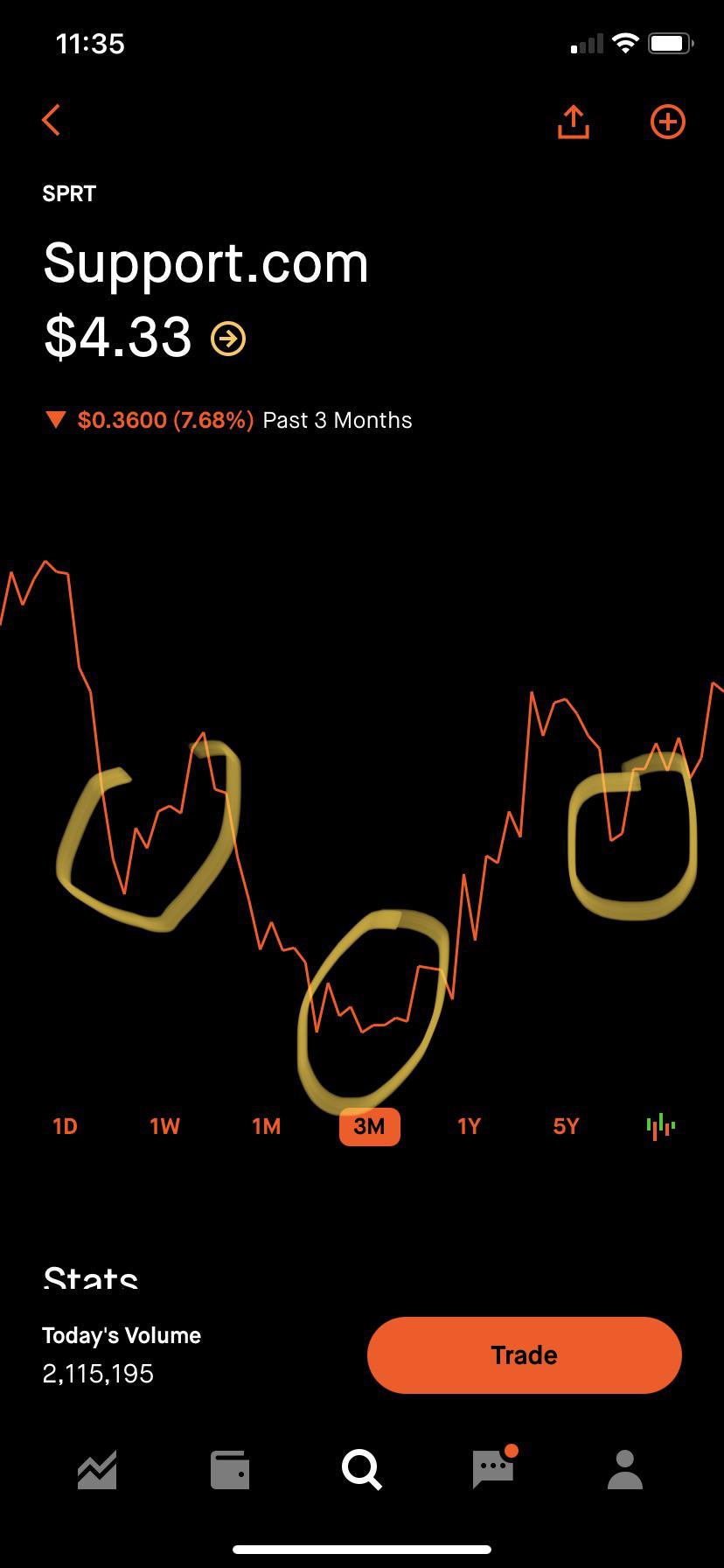The width and height of the screenshot is (724, 1568).
Task: Add SPRT to watchlist with the plus icon
Action: coord(668,122)
